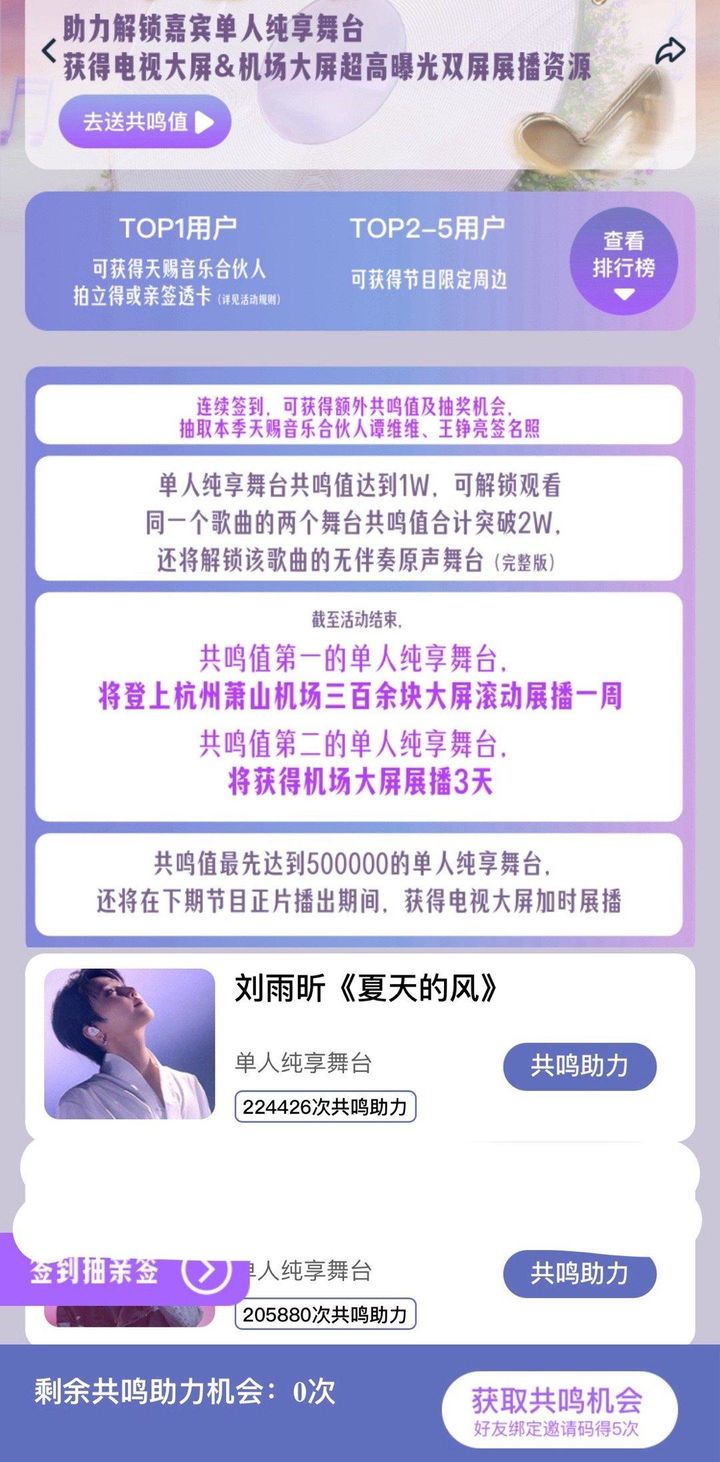The image size is (720, 1462).
Task: Tap the 去送共鸣值 button
Action: point(145,122)
